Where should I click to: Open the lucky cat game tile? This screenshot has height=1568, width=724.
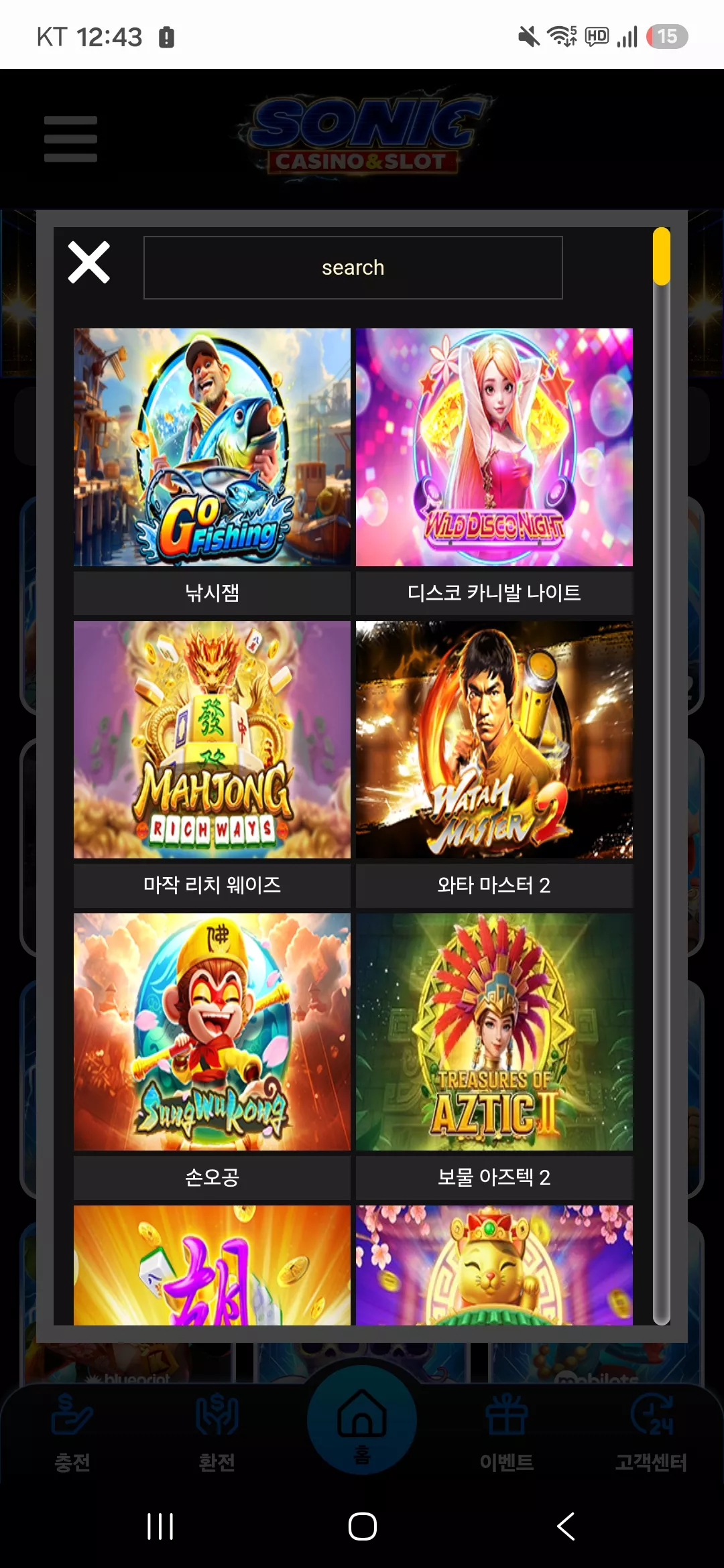[x=494, y=1265]
